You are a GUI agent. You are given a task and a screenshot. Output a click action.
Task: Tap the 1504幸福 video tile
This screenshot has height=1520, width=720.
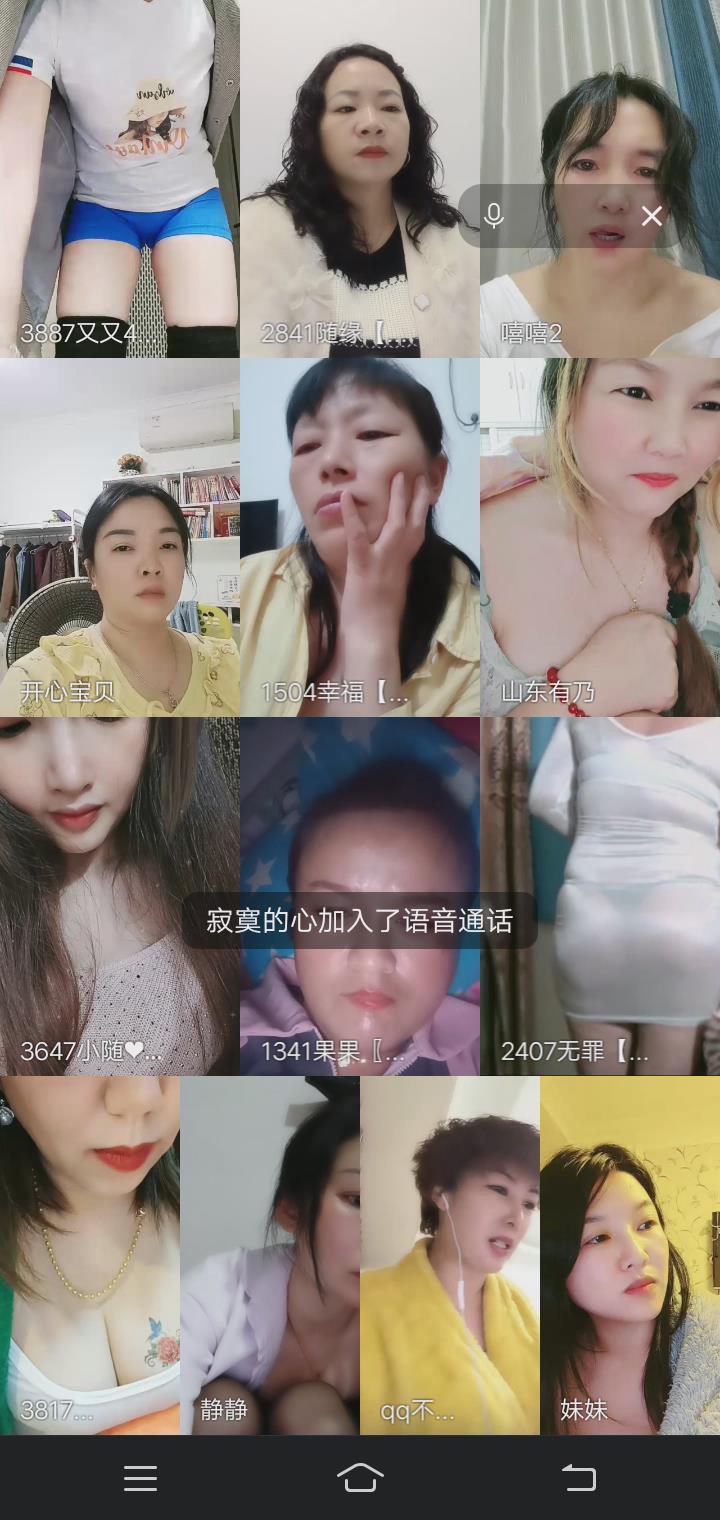(x=359, y=537)
